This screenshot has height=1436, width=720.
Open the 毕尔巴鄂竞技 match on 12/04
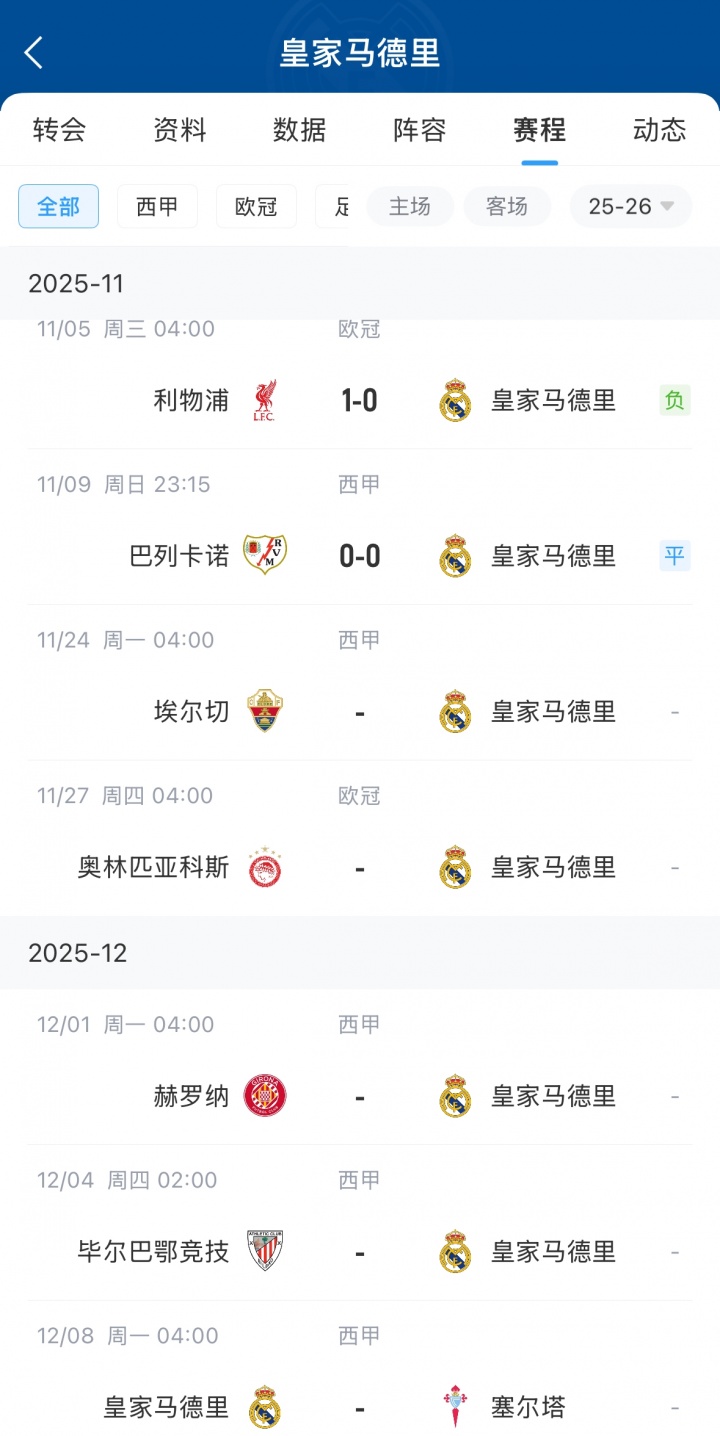coord(360,1252)
